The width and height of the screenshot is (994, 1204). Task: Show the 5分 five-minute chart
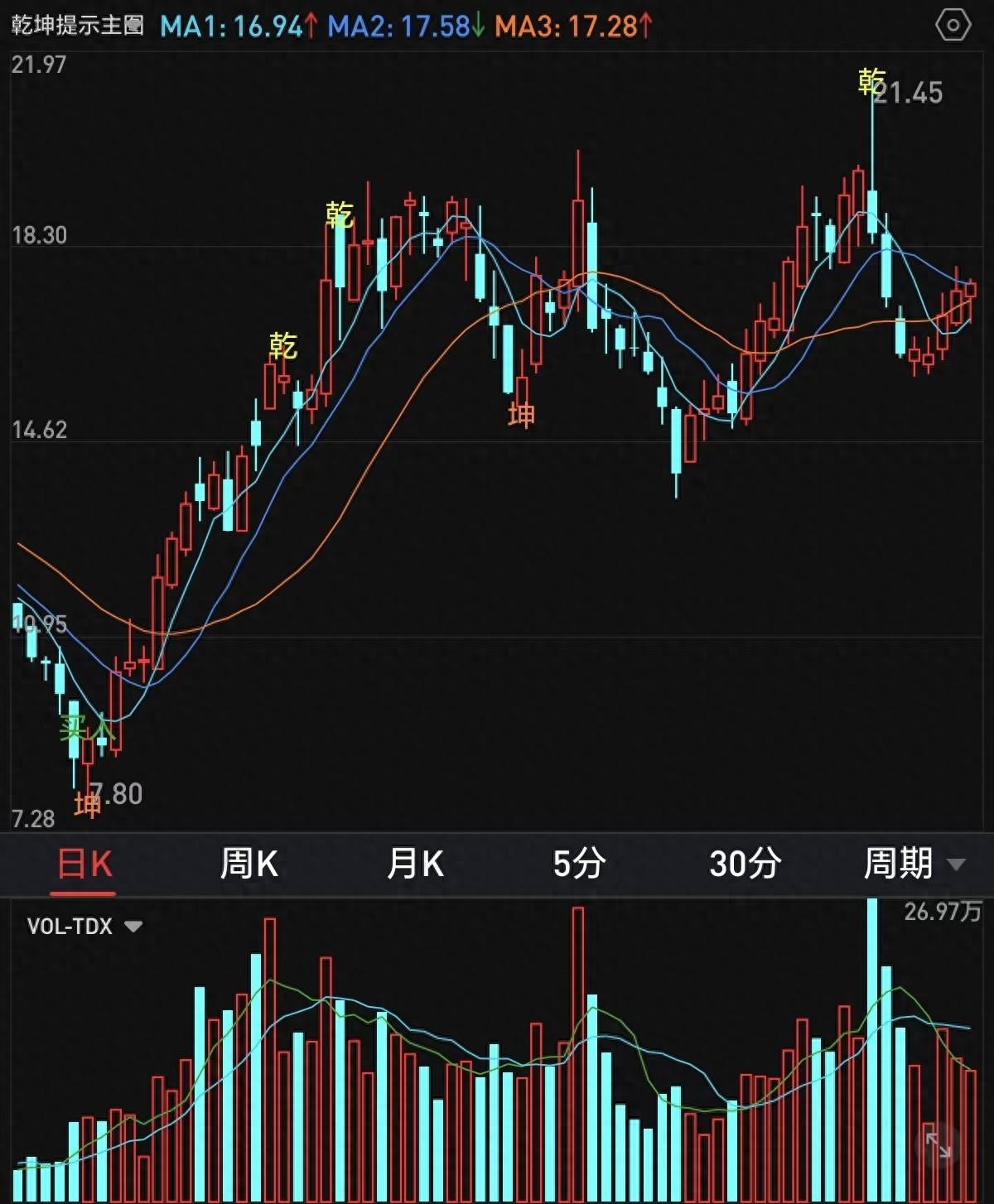click(579, 864)
